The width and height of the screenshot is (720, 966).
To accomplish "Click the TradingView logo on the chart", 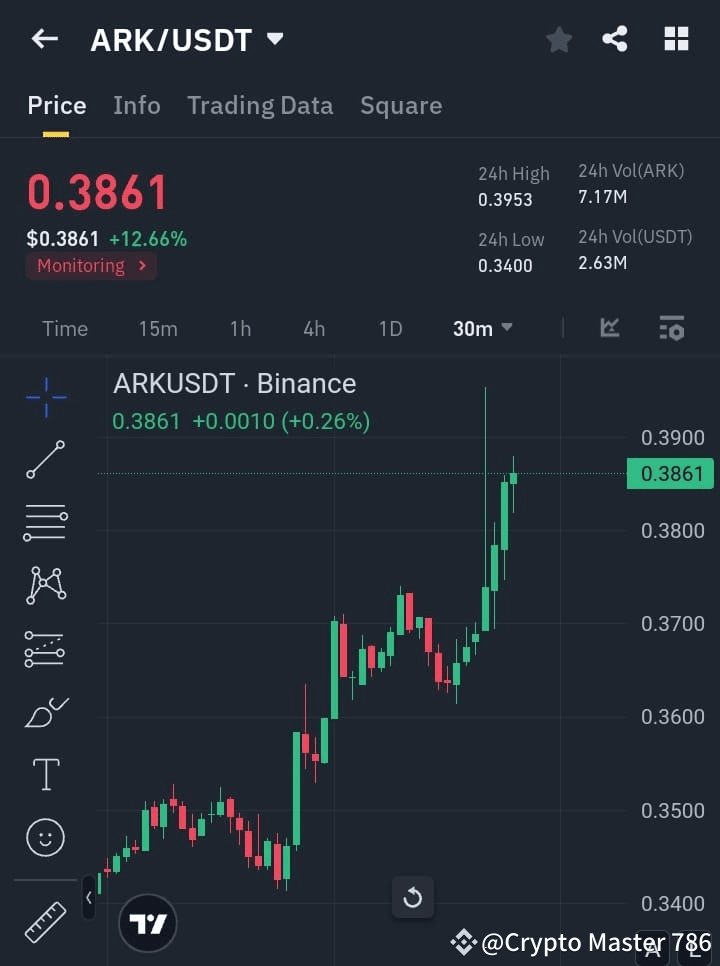I will click(x=148, y=922).
